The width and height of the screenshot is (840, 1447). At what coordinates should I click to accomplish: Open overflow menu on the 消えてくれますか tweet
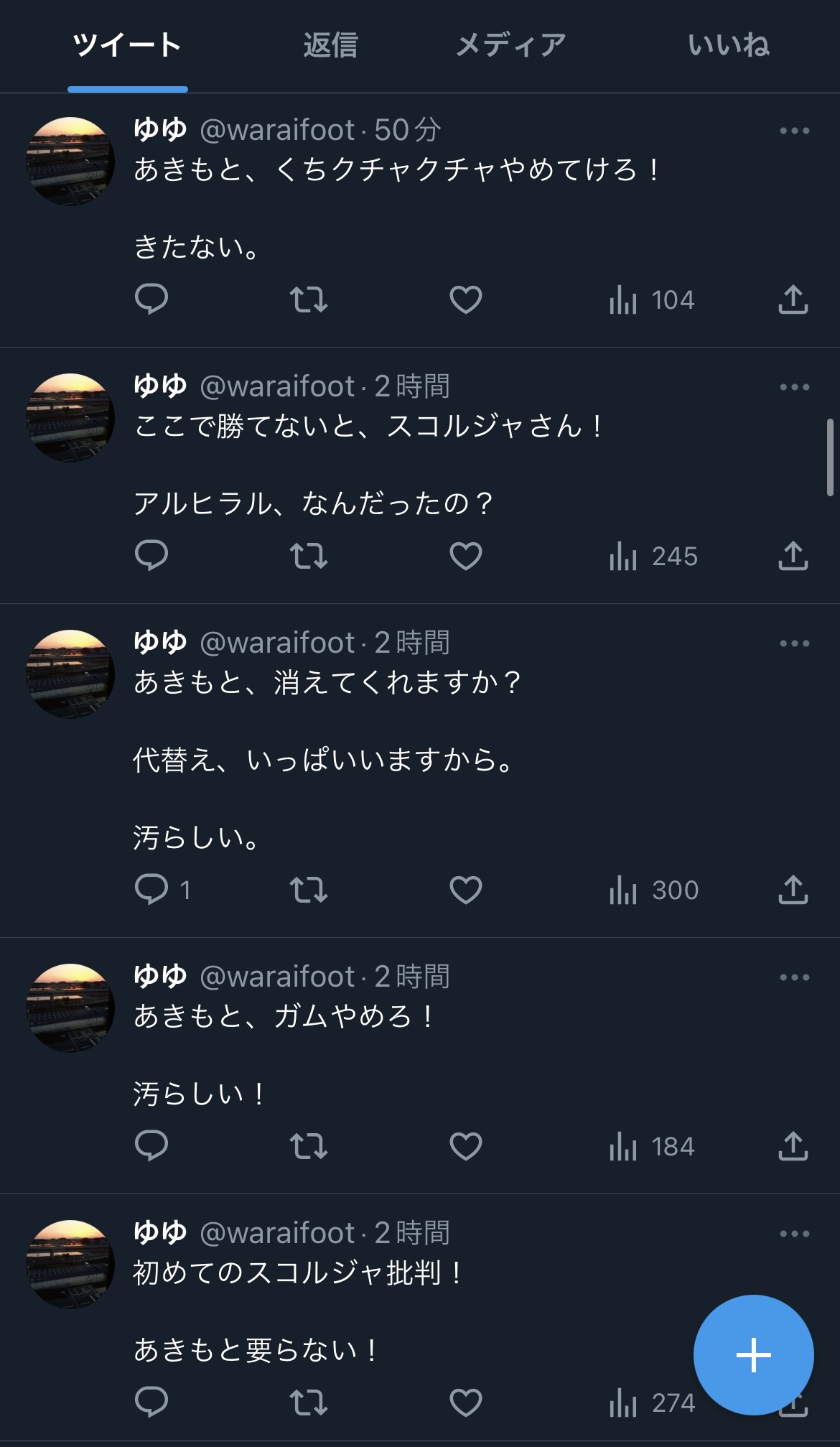794,643
